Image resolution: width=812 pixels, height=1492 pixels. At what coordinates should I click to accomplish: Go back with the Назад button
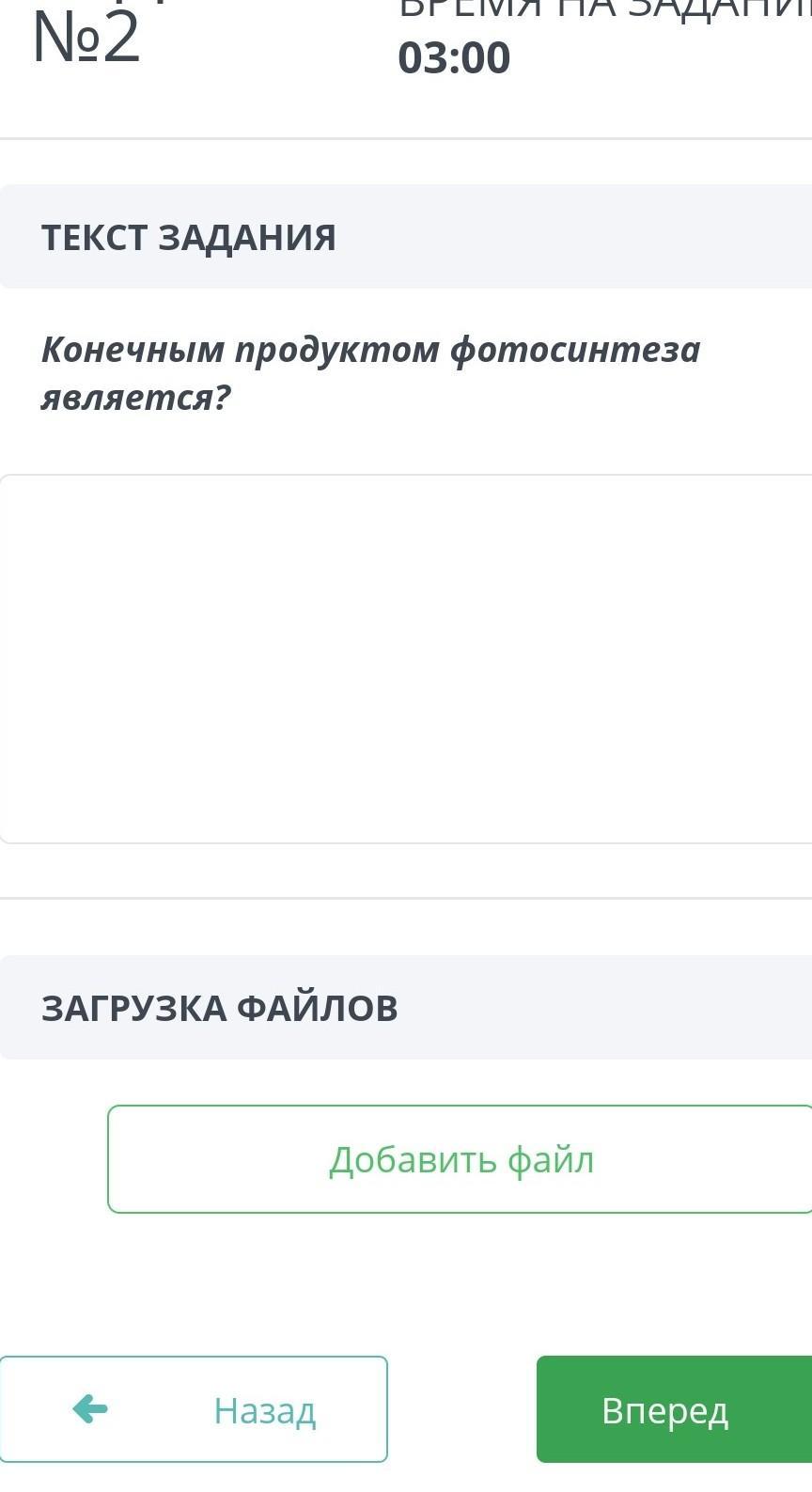pos(194,1409)
